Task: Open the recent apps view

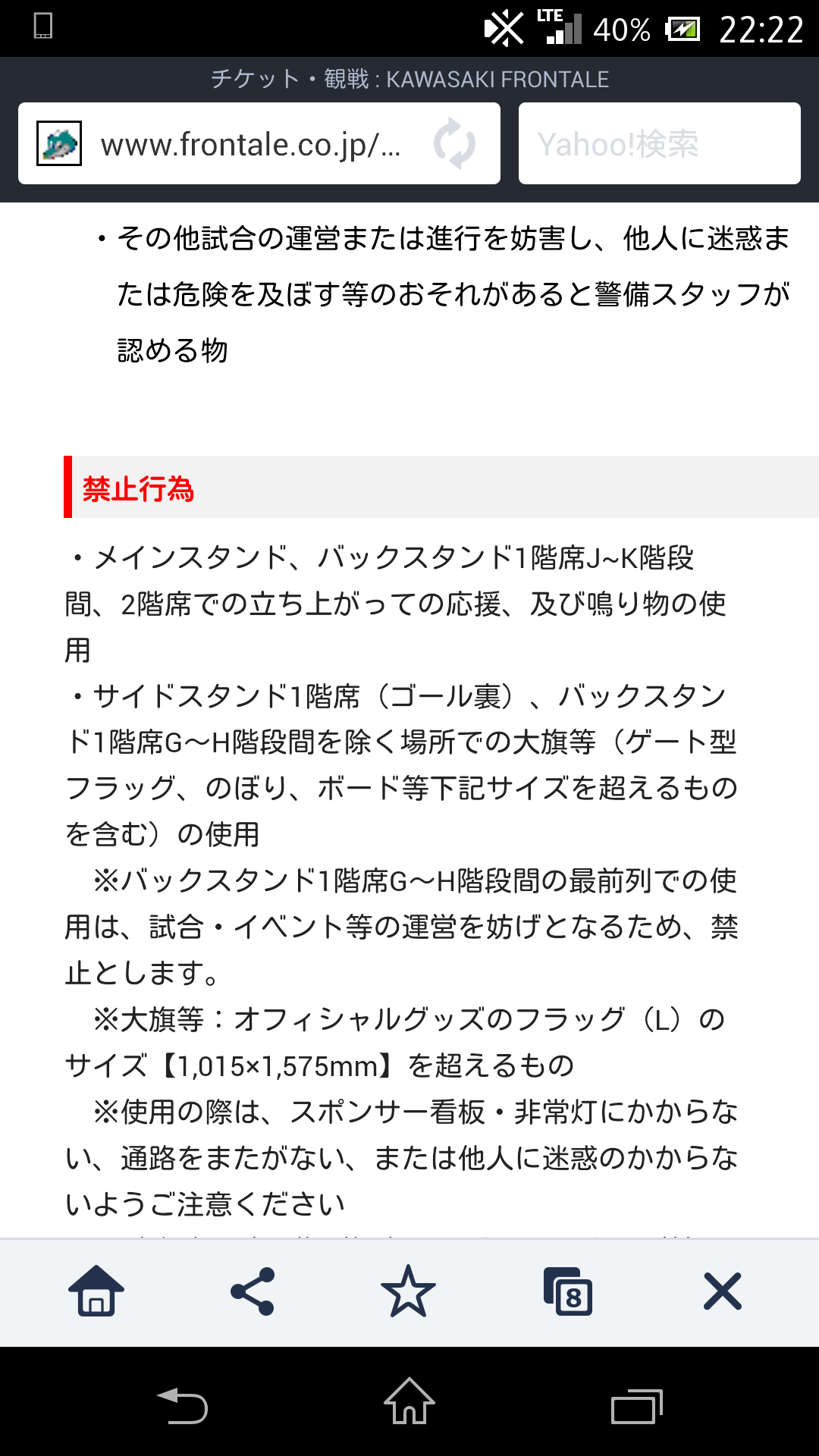Action: [x=637, y=1405]
